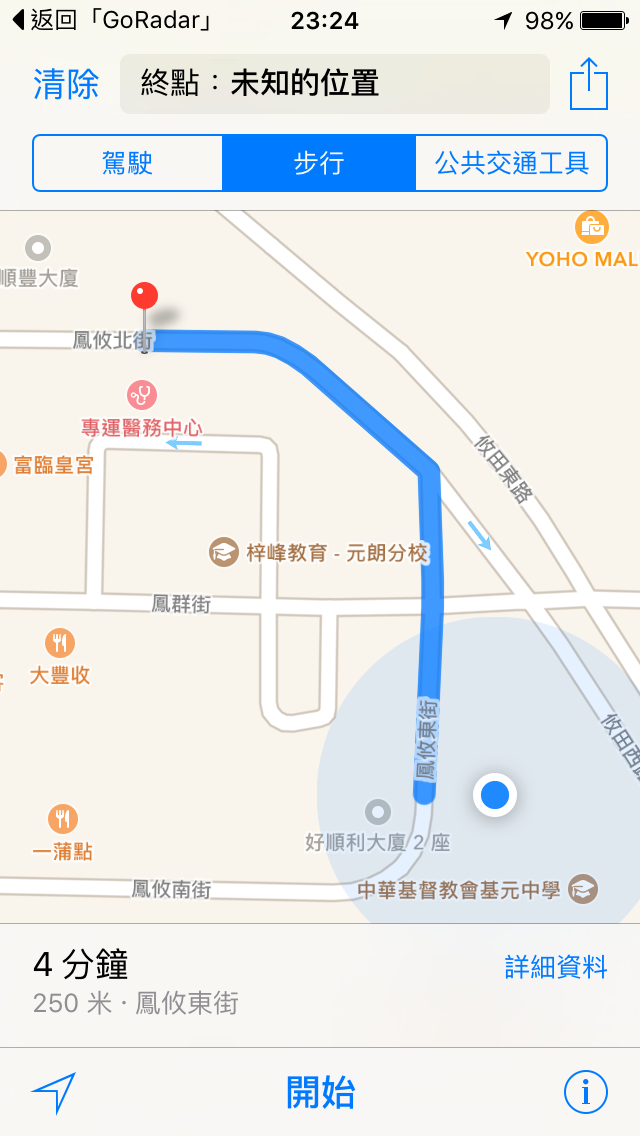The width and height of the screenshot is (640, 1136).
Task: Open 詳細資料 route details
Action: click(x=556, y=967)
